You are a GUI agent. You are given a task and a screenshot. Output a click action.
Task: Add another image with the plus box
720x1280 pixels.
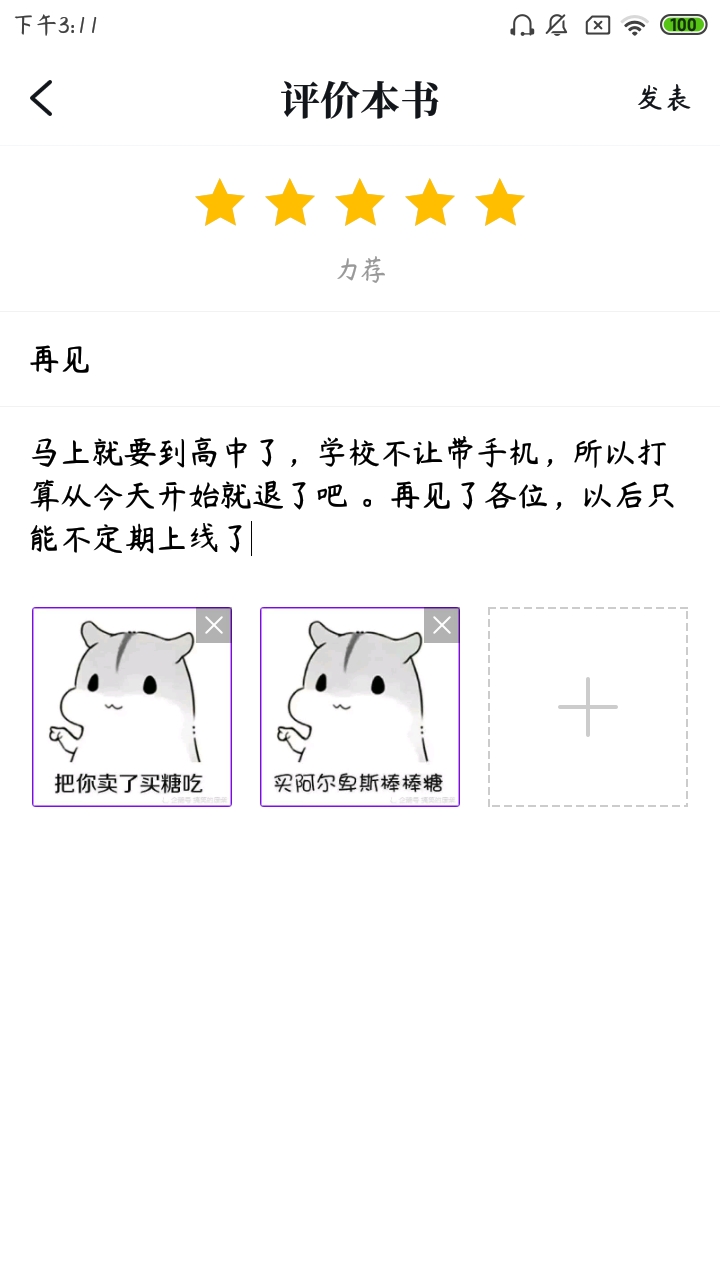(x=588, y=707)
